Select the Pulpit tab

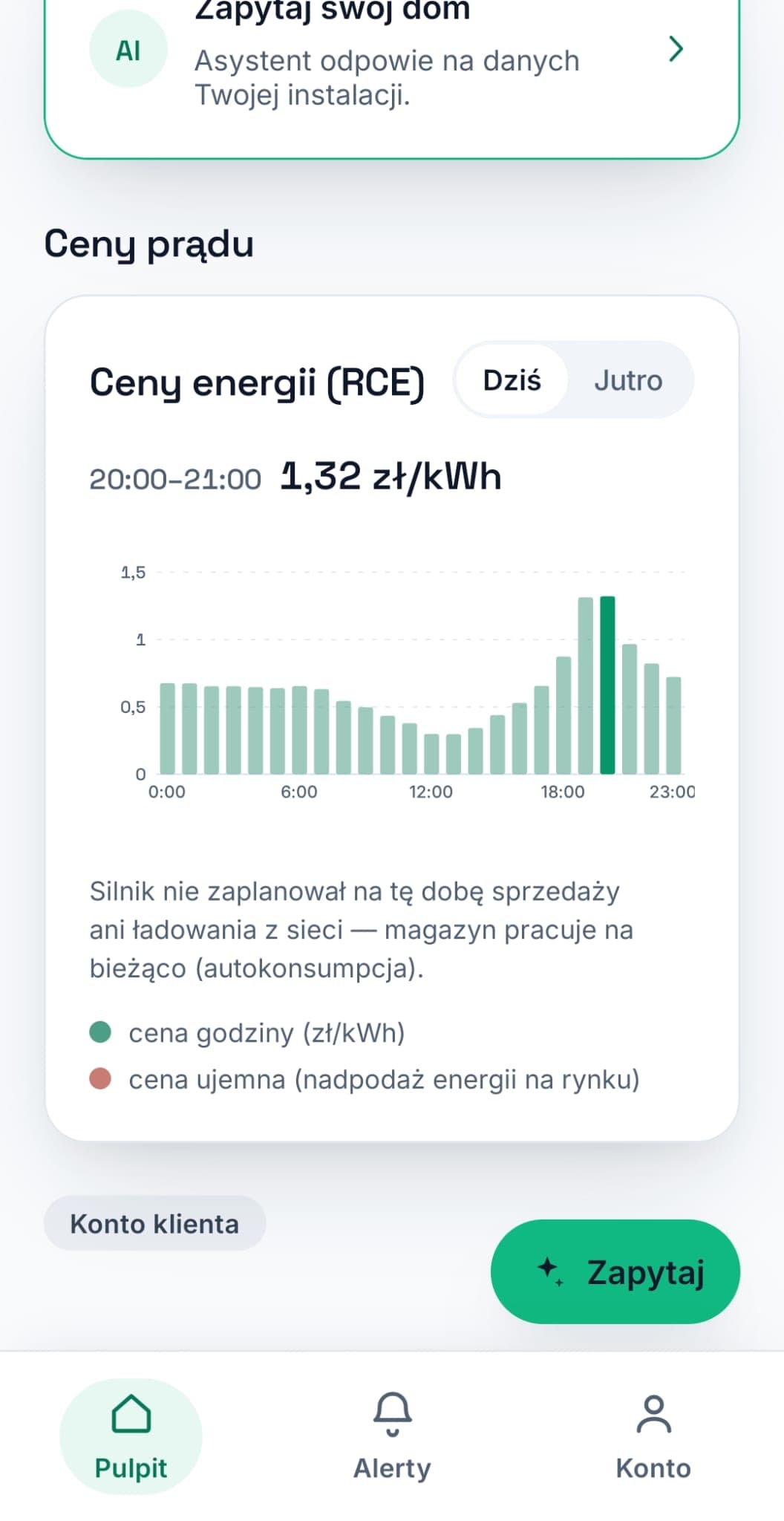tap(131, 1436)
